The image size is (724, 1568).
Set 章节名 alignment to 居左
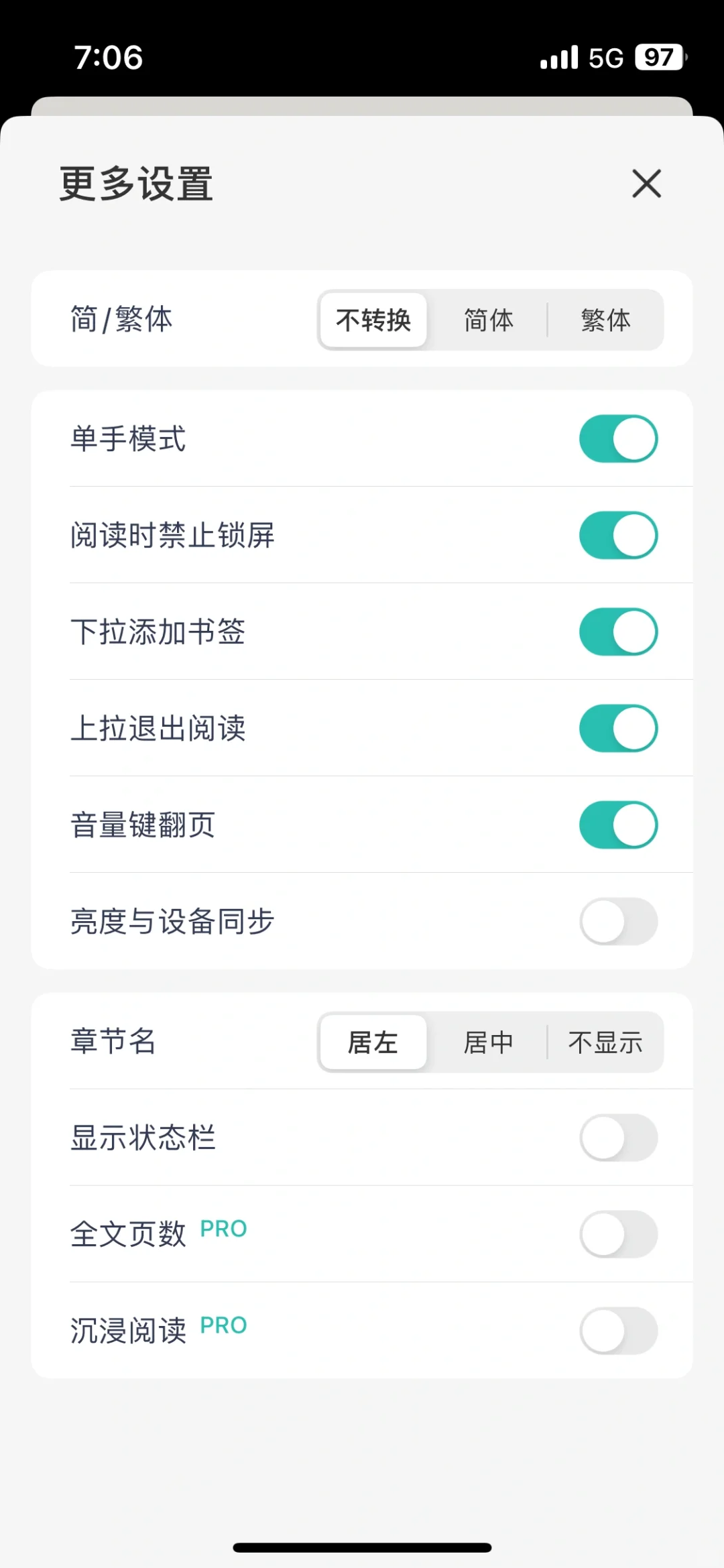pyautogui.click(x=373, y=1042)
